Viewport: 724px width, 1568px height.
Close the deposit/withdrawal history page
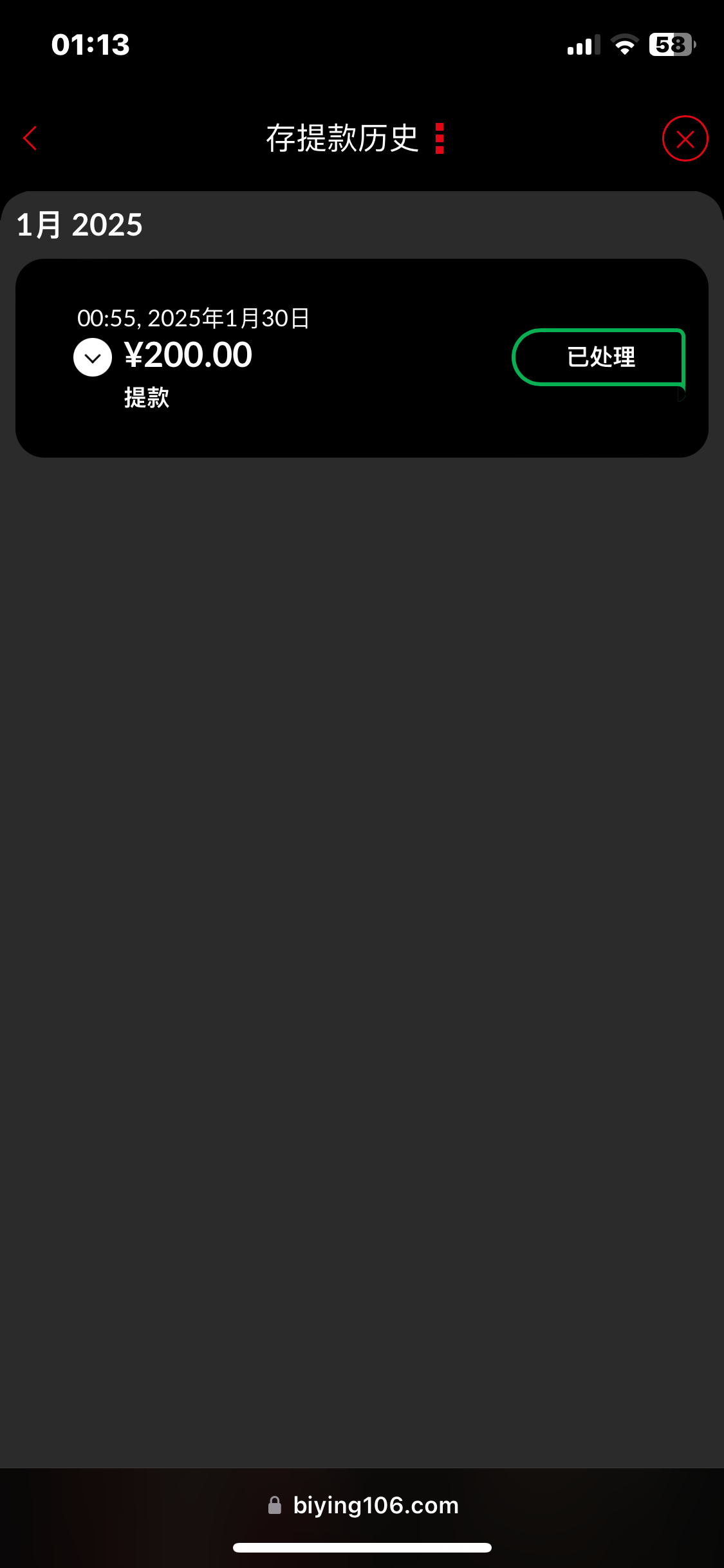click(x=685, y=138)
